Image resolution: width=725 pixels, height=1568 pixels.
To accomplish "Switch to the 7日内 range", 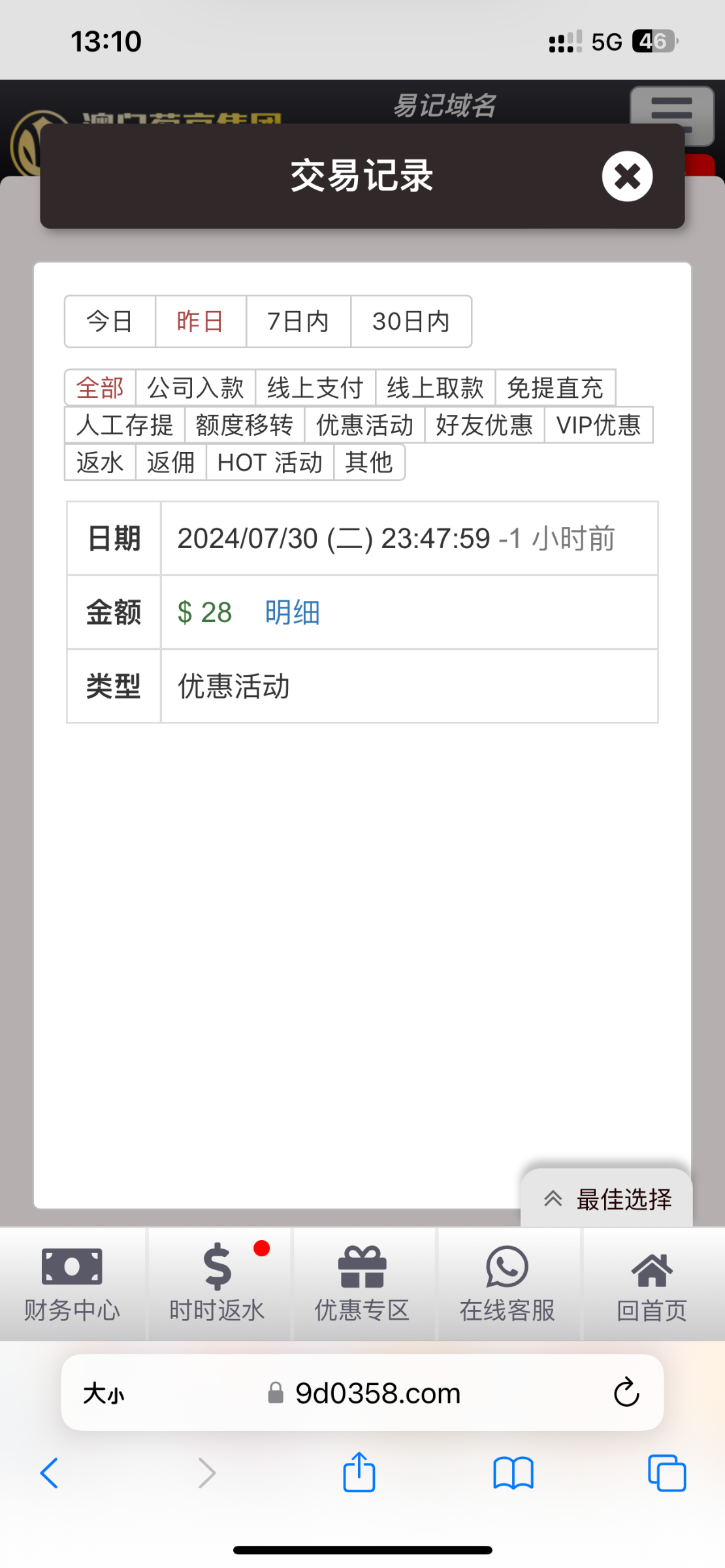I will (x=298, y=321).
